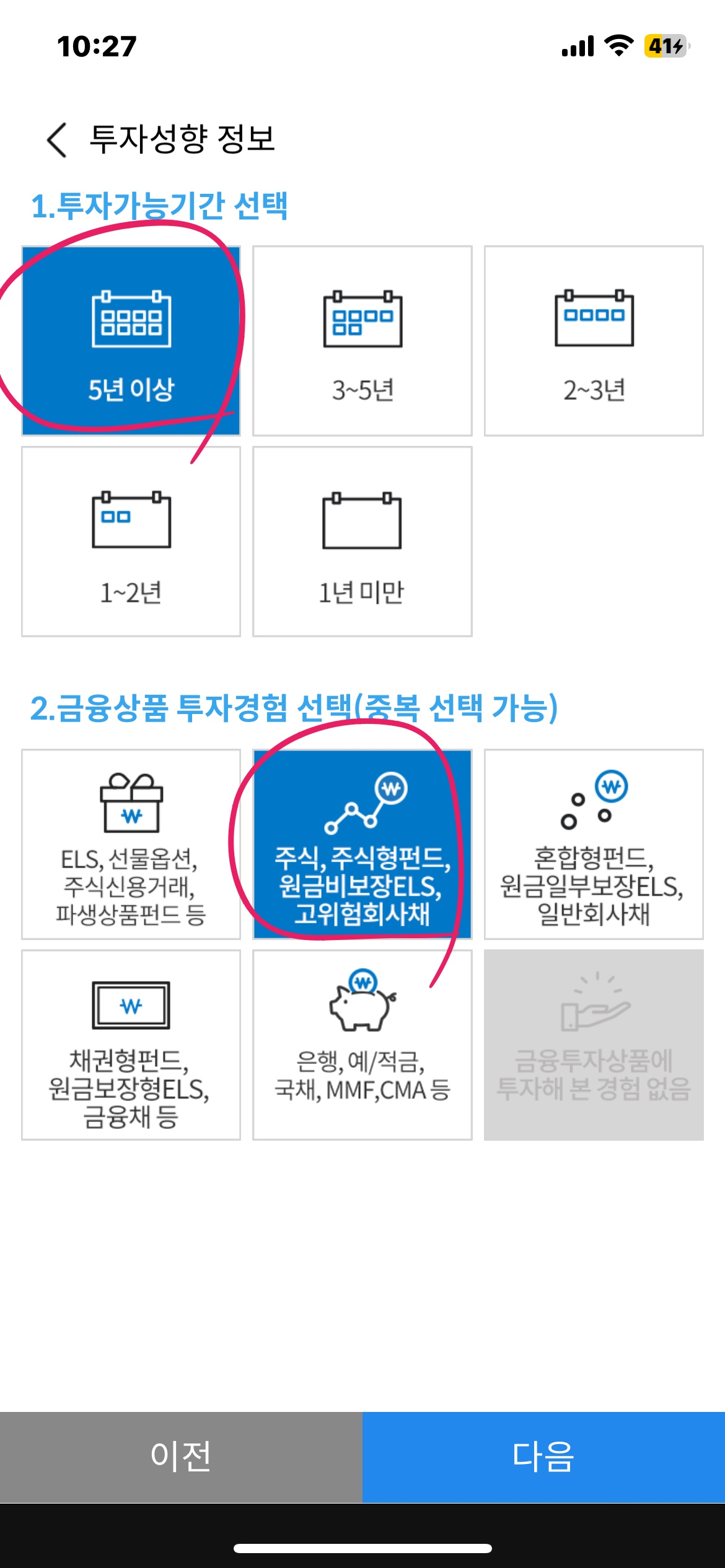Go to previous step with 이전
725x1568 pixels.
[181, 1457]
